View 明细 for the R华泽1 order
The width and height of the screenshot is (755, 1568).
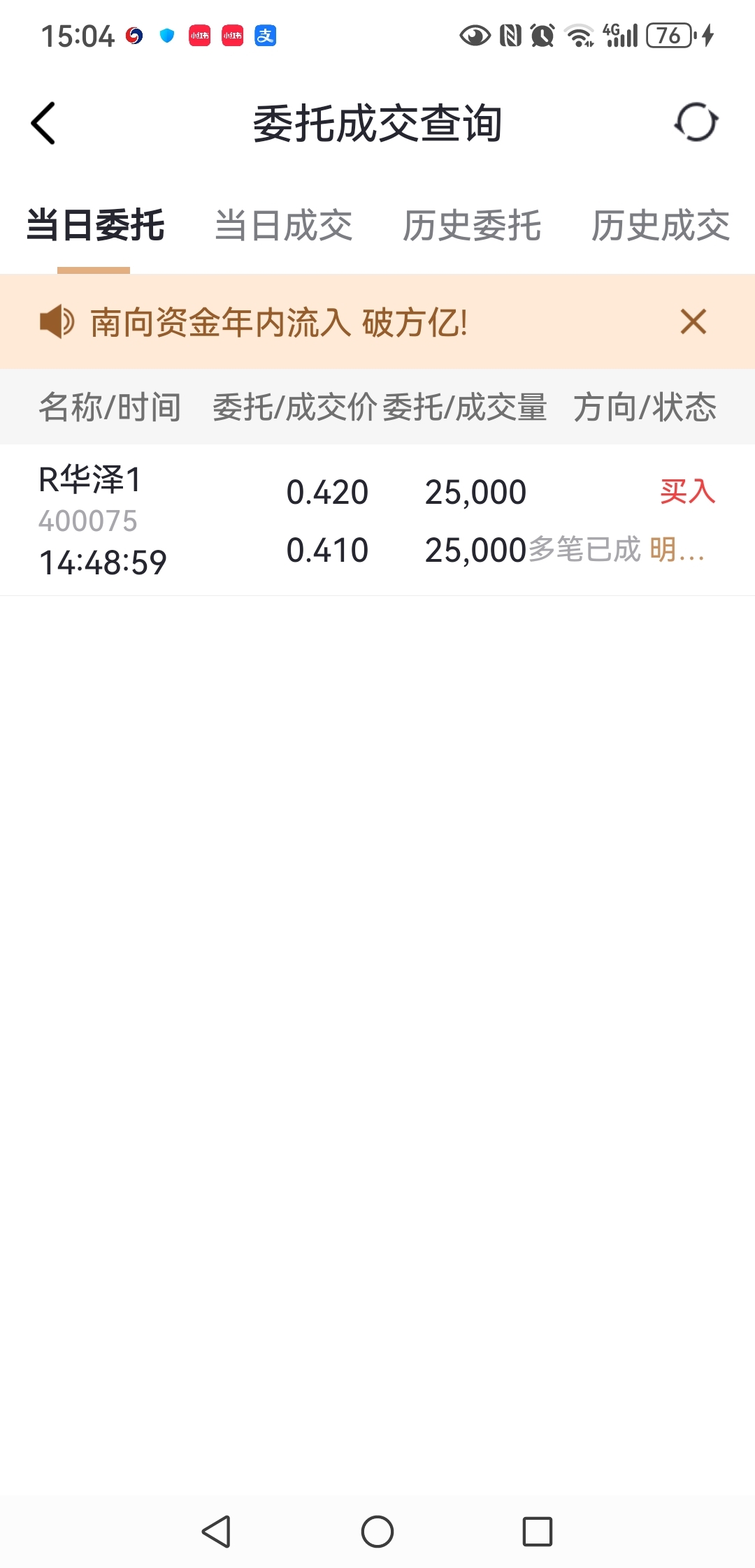(x=677, y=551)
